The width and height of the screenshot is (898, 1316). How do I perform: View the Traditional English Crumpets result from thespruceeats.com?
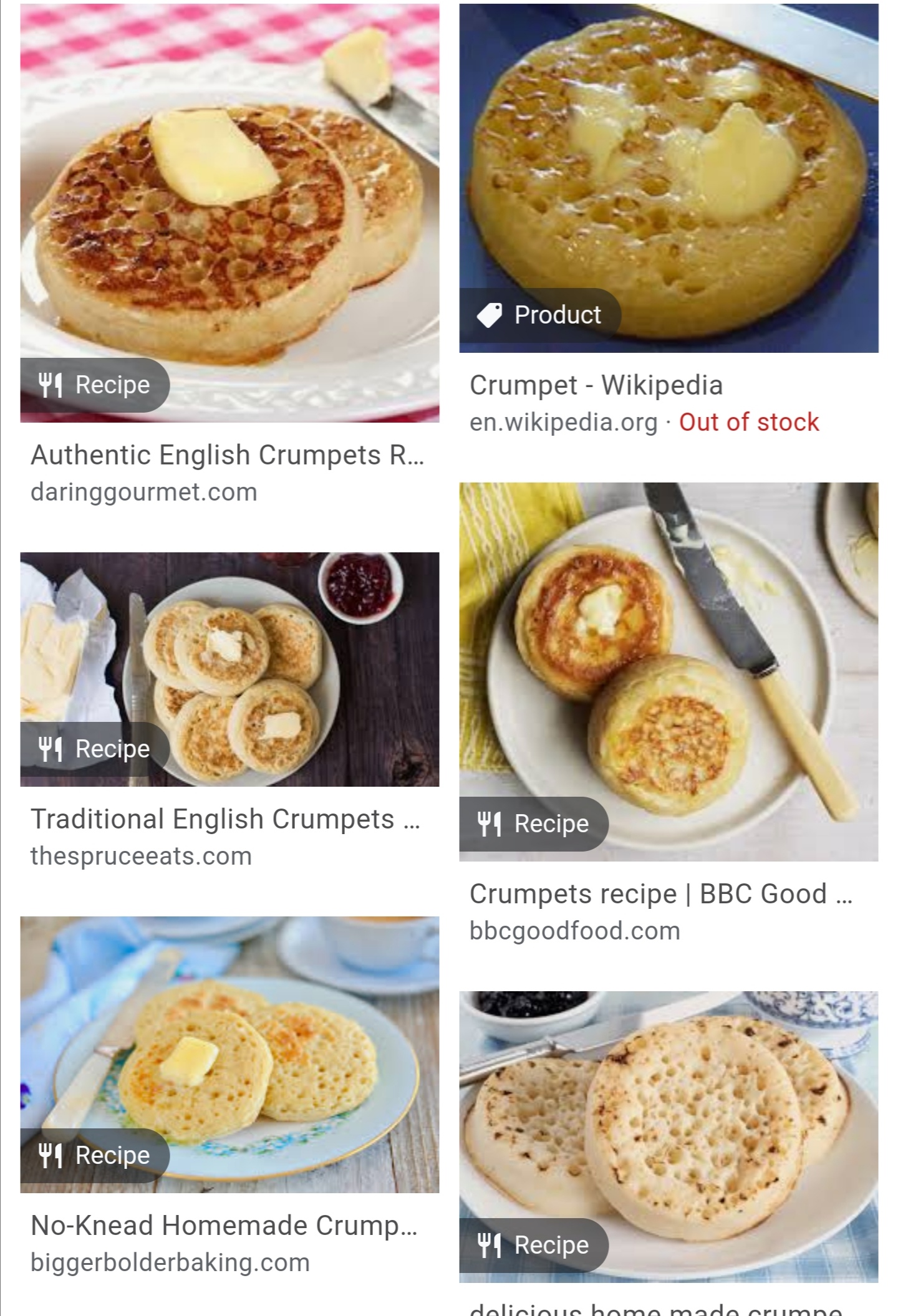click(x=229, y=668)
